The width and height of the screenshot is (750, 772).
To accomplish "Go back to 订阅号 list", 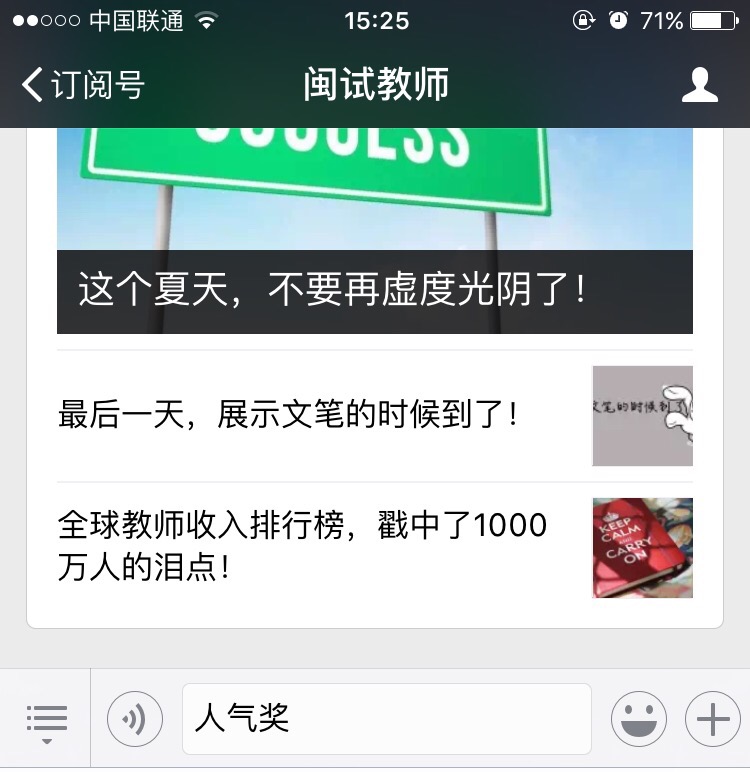I will tap(82, 85).
